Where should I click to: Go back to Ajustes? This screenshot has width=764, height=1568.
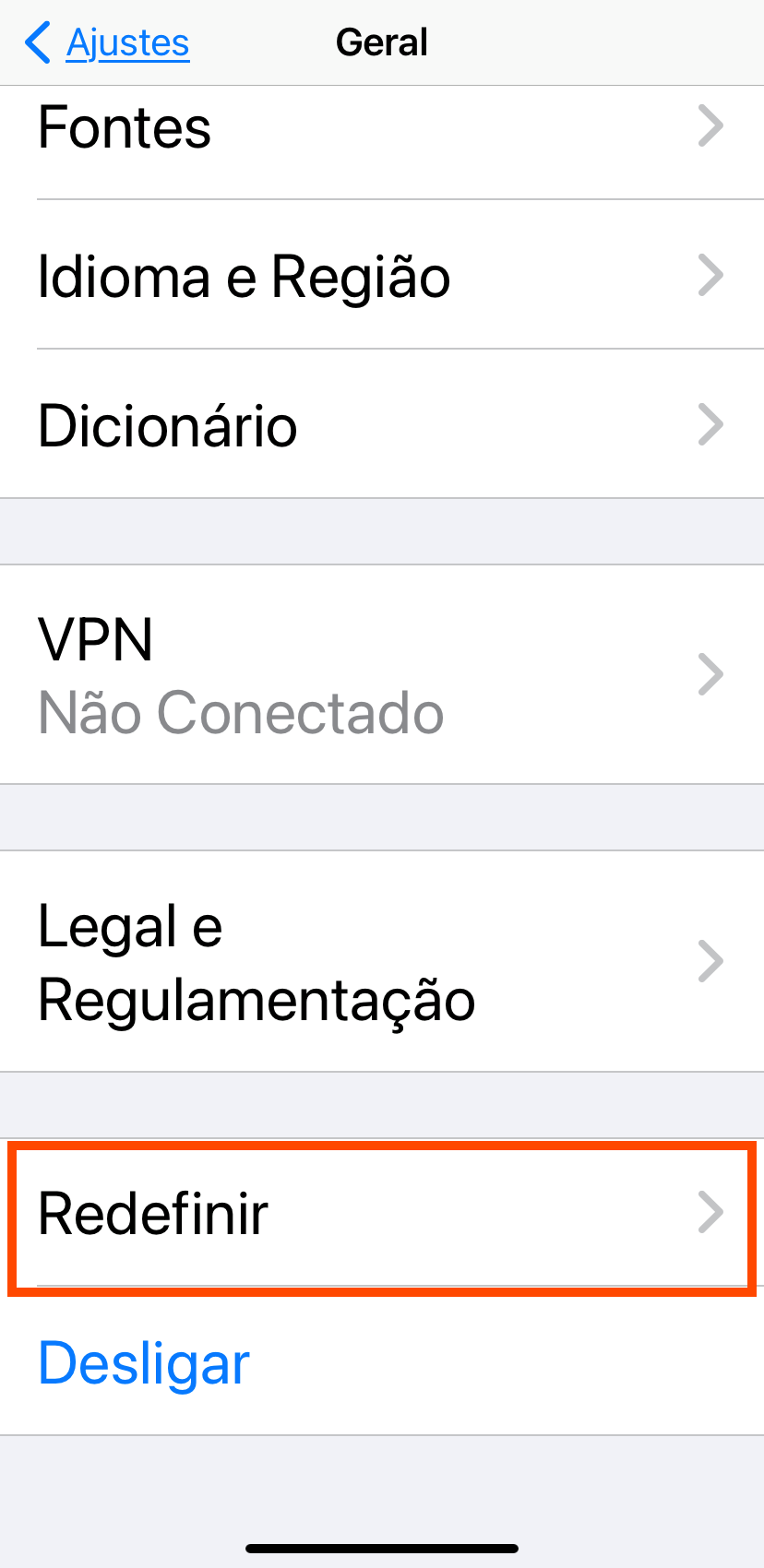click(109, 43)
